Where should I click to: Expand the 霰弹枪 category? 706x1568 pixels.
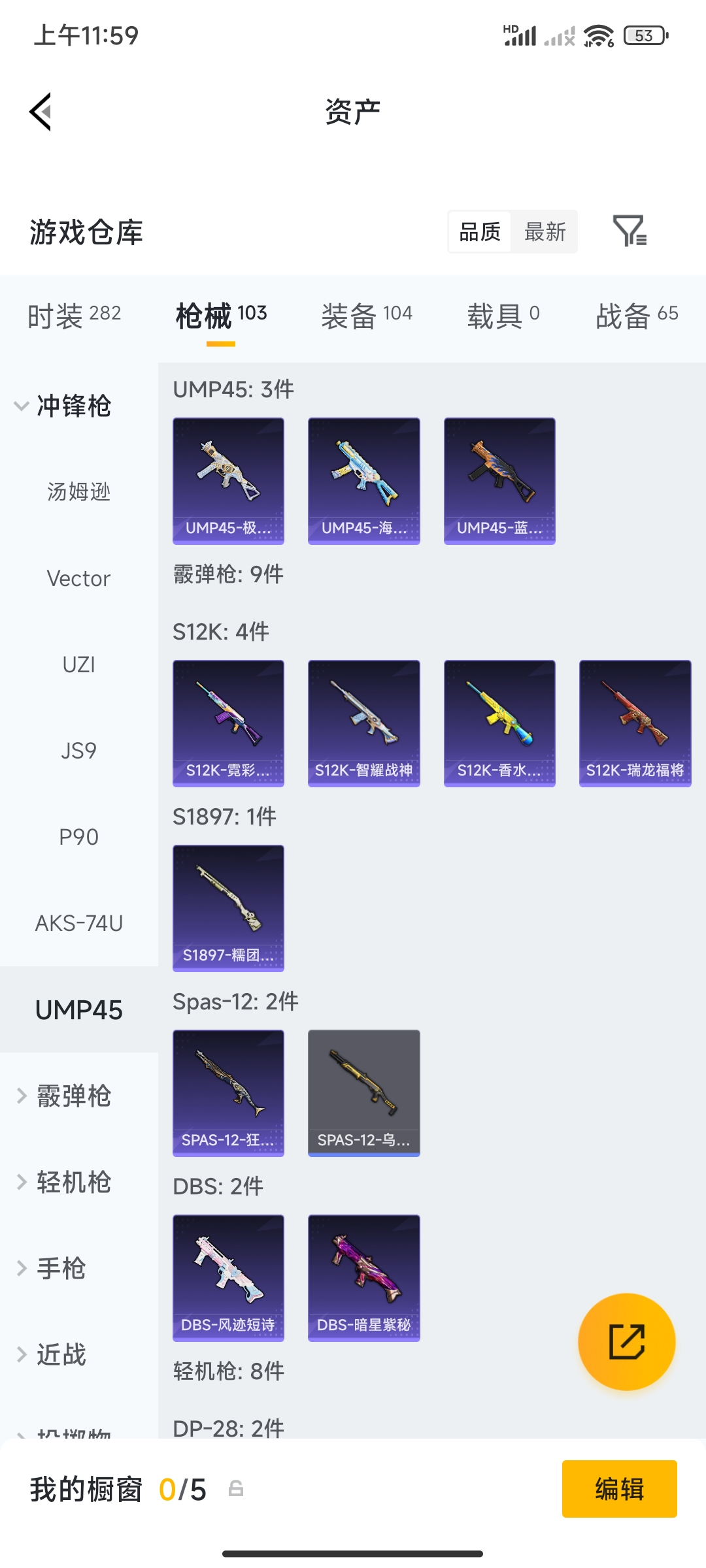point(65,1096)
